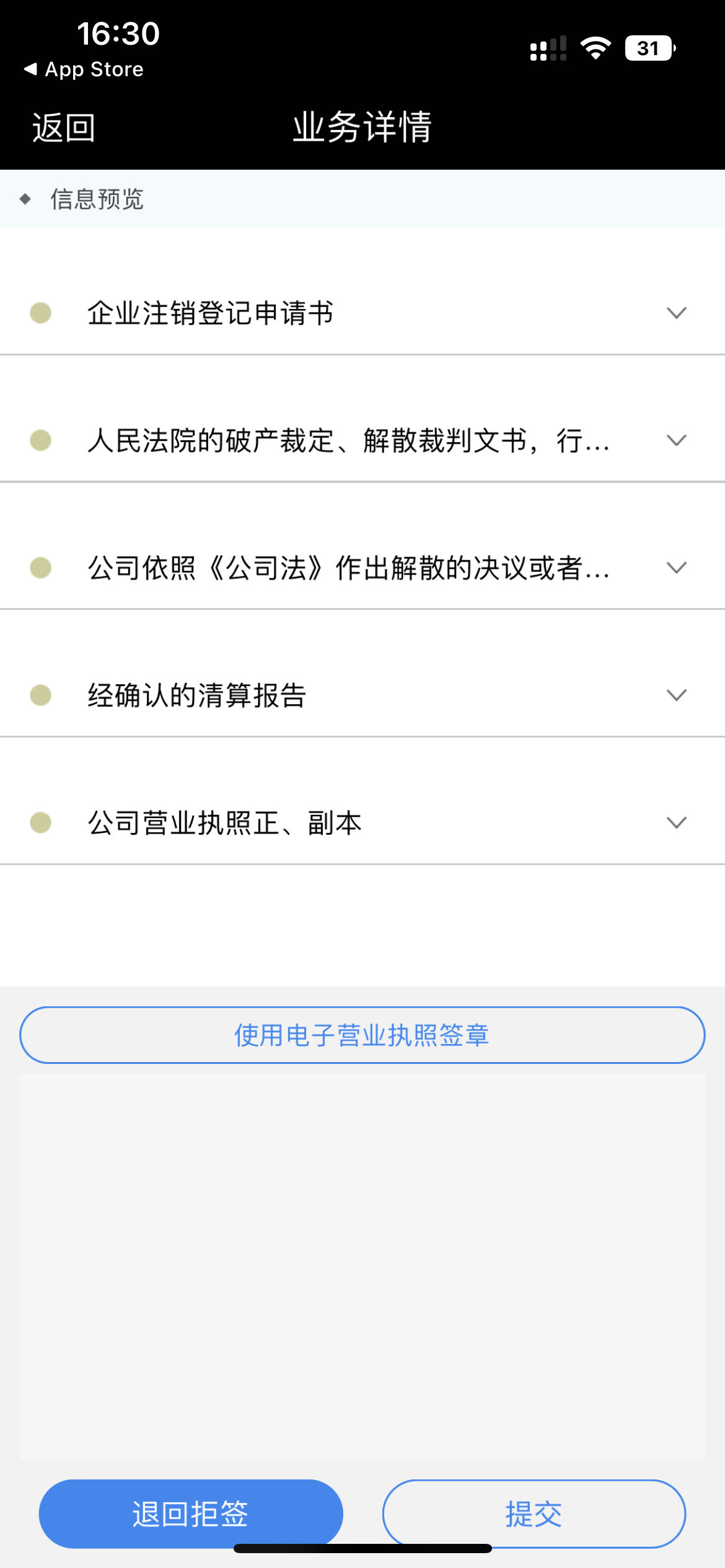Tap 使用电子营业执照签章 button
Viewport: 725px width, 1568px height.
tap(362, 1035)
